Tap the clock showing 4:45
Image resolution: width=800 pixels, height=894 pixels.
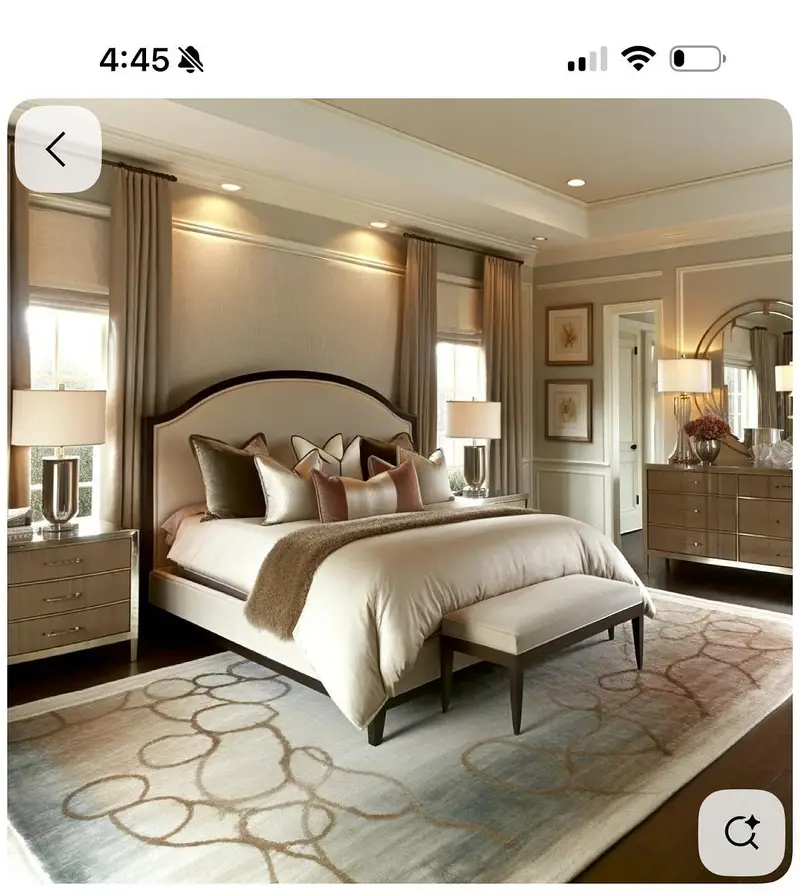coord(135,57)
